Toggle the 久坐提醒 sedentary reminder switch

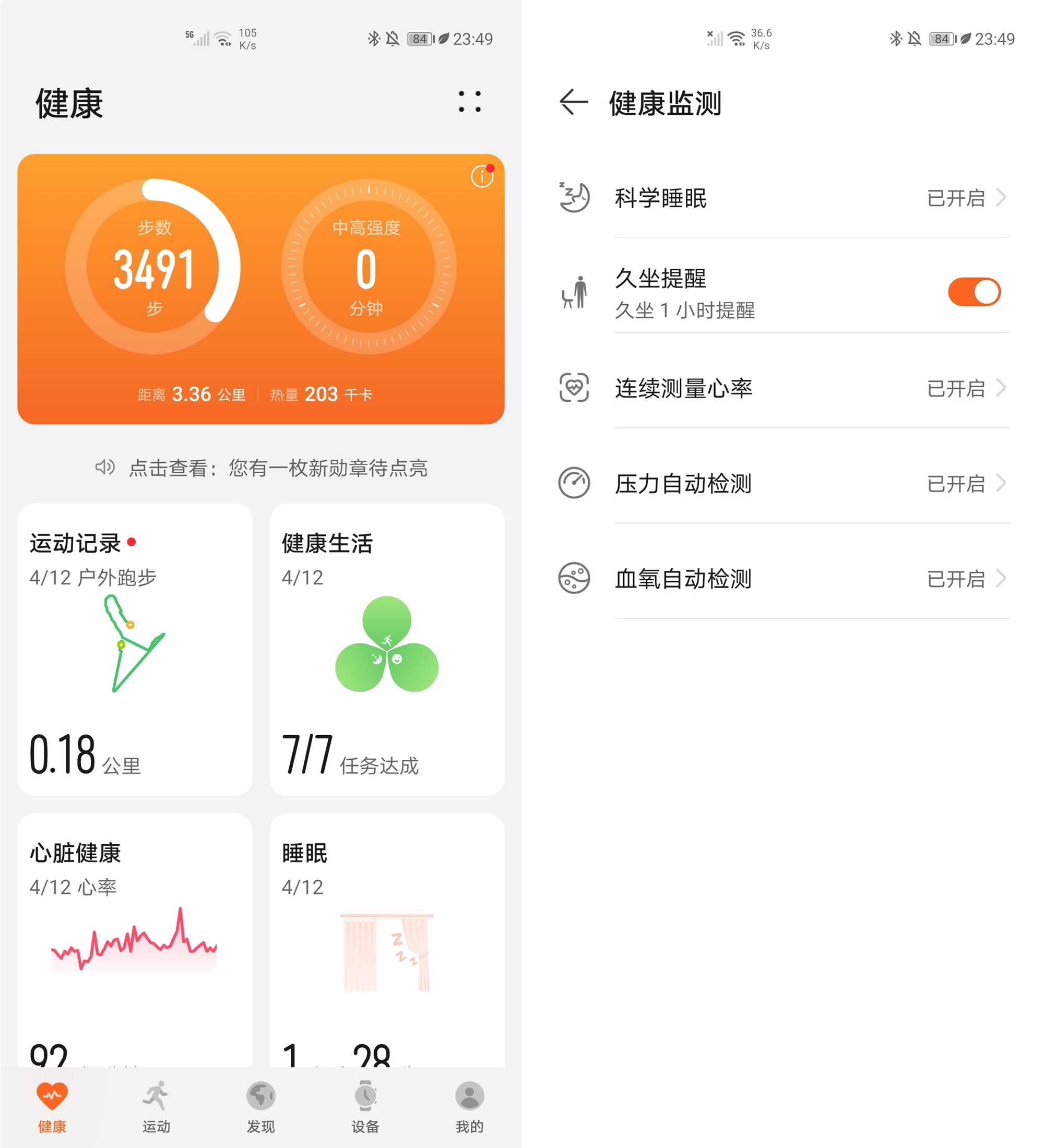point(974,291)
